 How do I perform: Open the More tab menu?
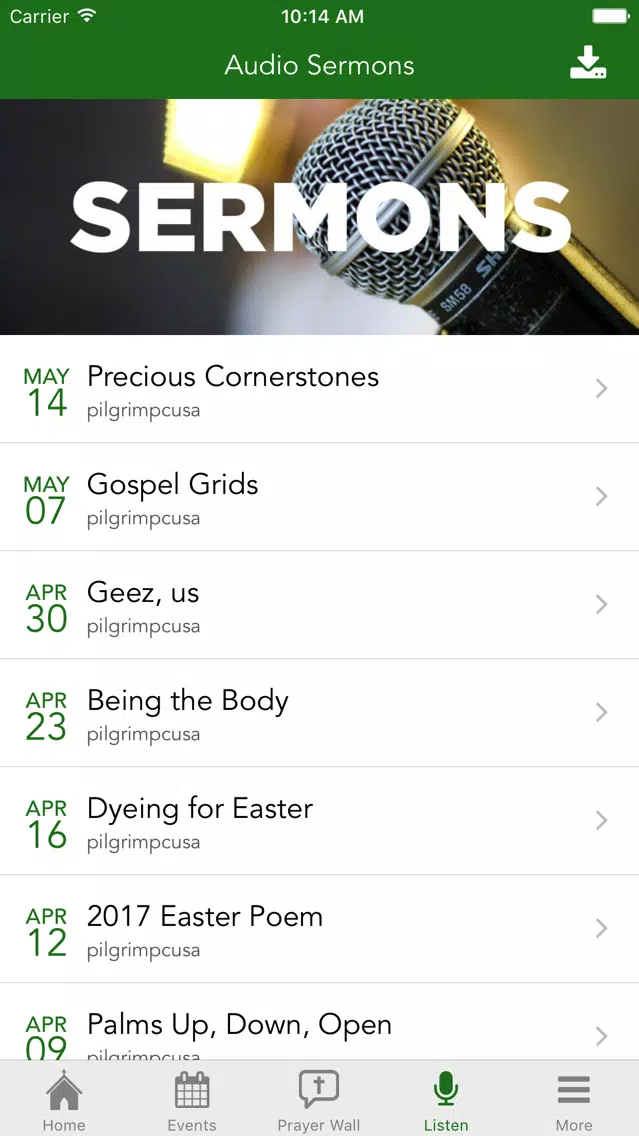click(574, 1100)
